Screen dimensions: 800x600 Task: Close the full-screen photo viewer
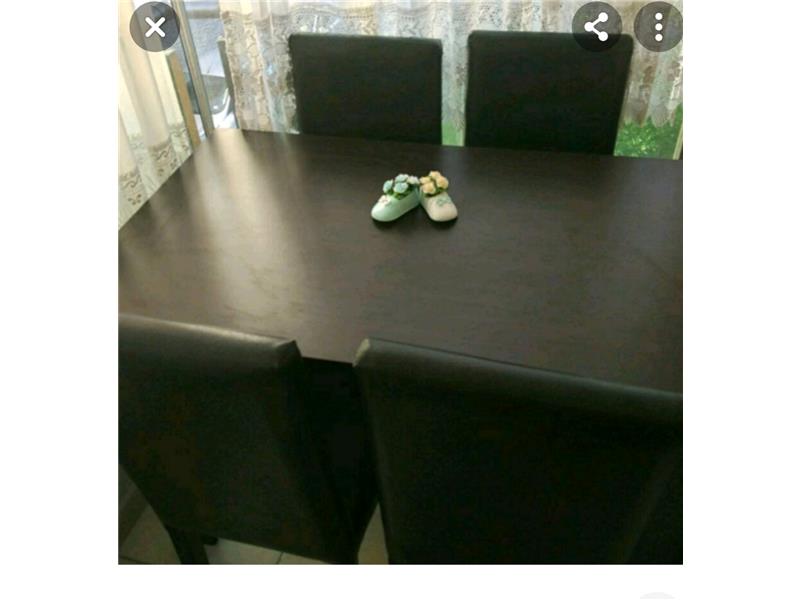tap(155, 27)
